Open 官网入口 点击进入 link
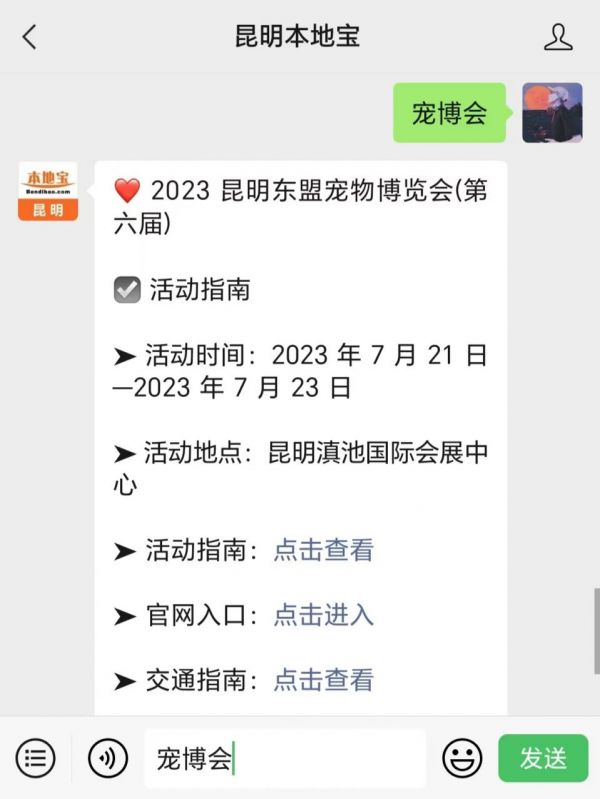 tap(323, 615)
